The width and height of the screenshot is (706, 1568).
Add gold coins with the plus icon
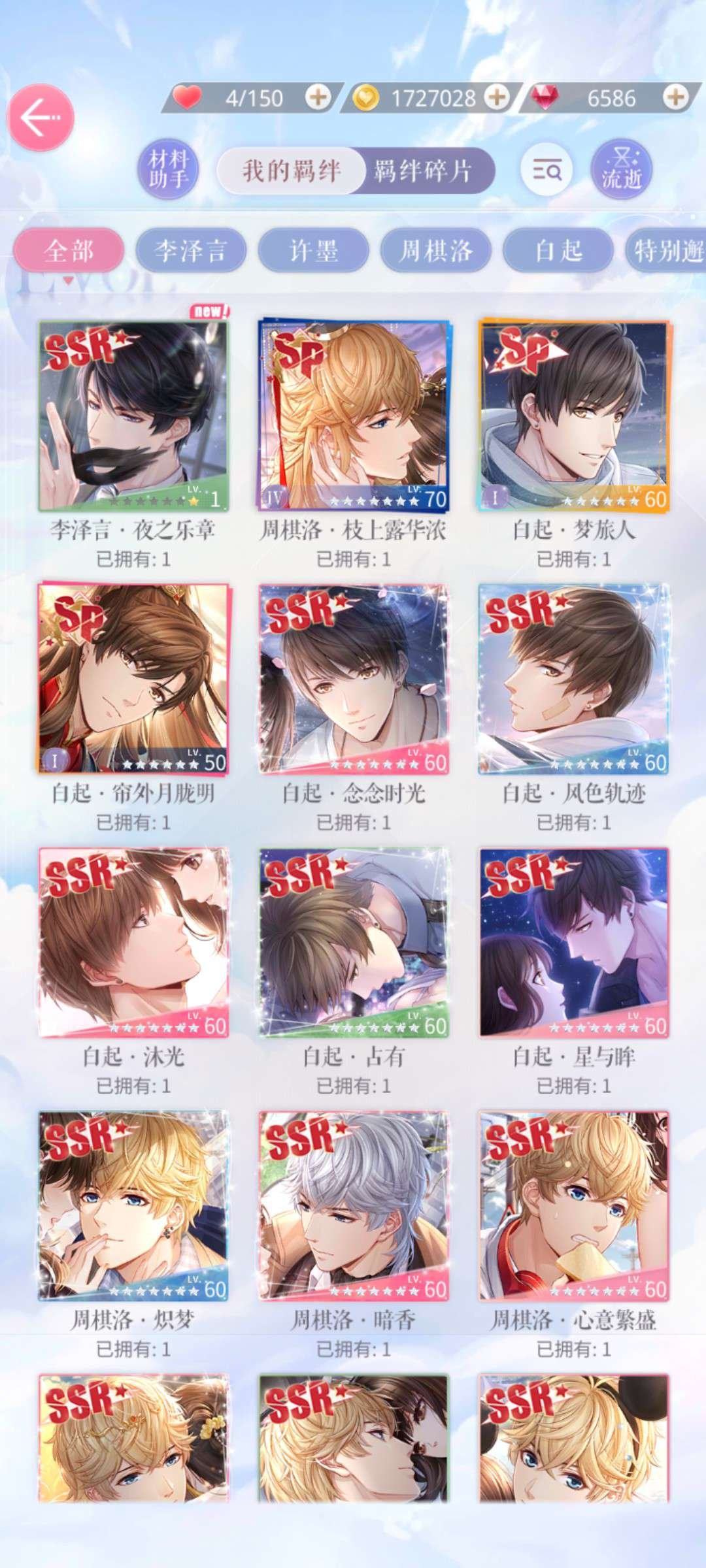(x=497, y=98)
